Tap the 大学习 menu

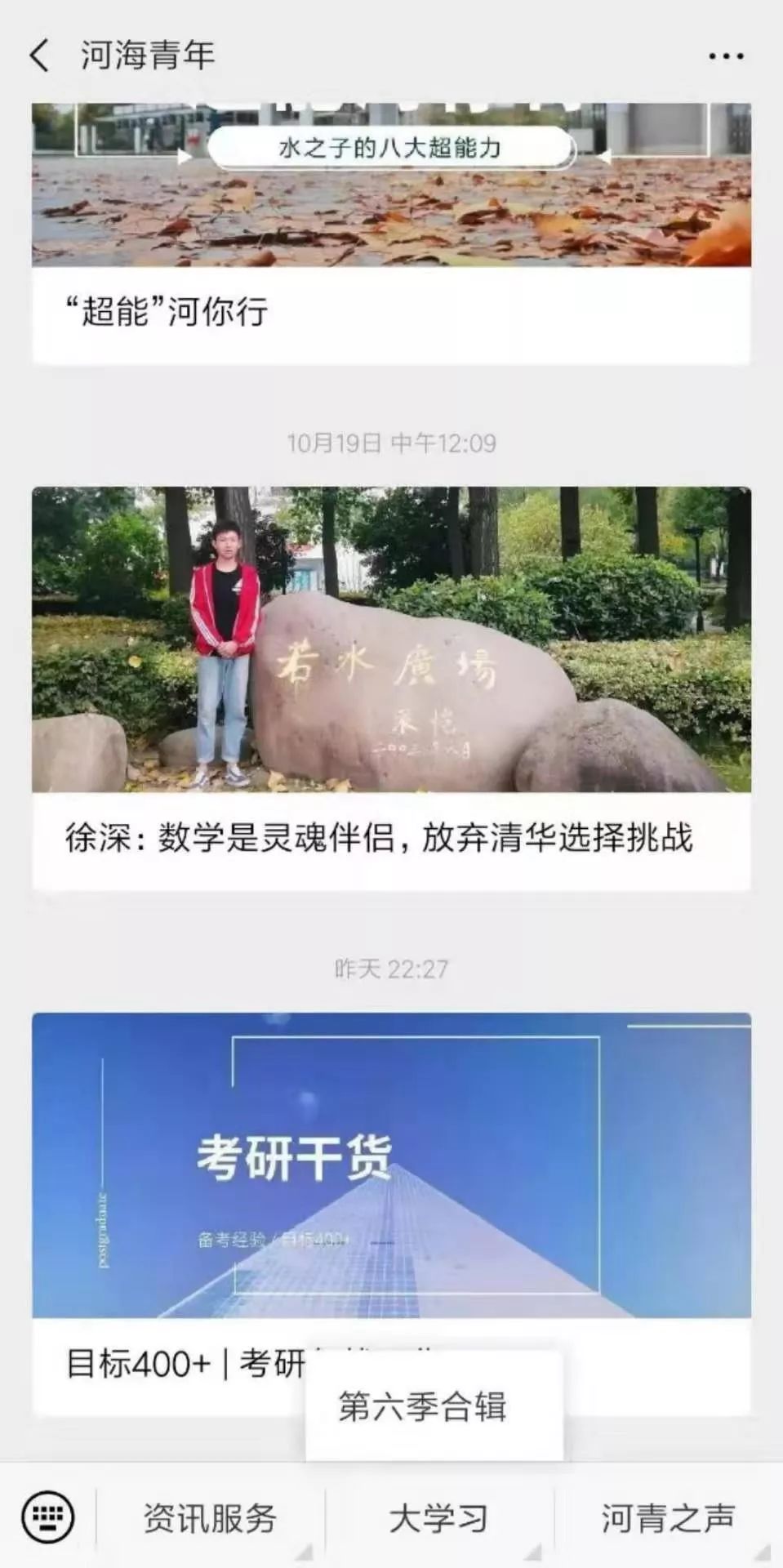(x=439, y=1517)
